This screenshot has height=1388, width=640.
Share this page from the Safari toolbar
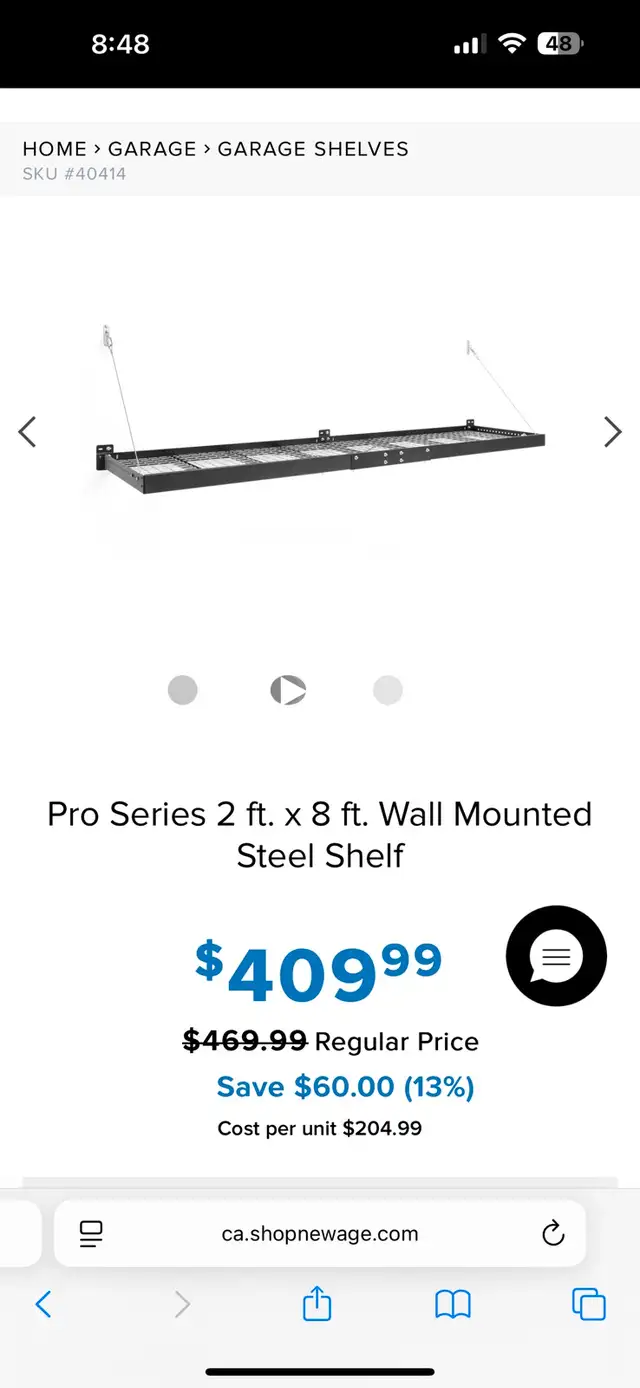click(x=317, y=1304)
